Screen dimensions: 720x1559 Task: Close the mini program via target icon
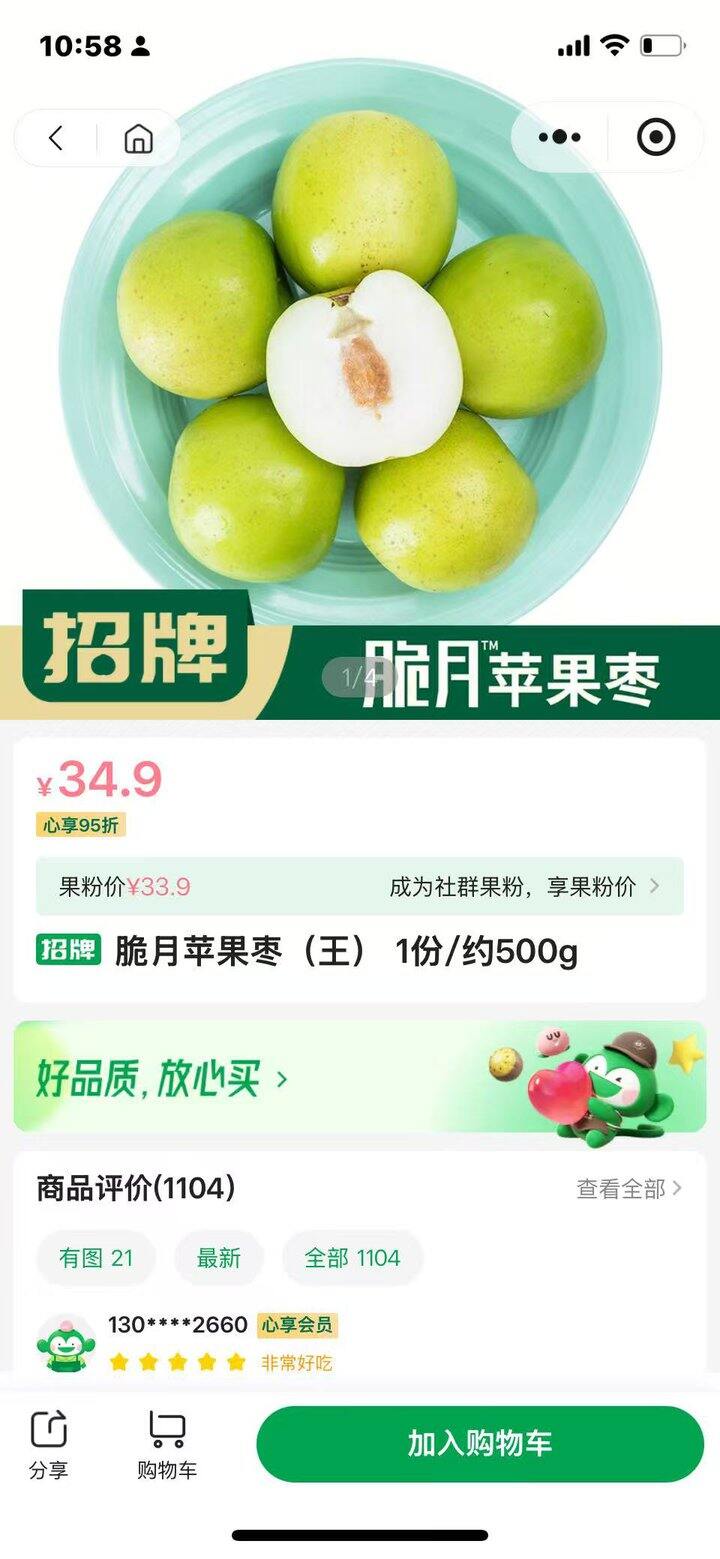(x=656, y=137)
